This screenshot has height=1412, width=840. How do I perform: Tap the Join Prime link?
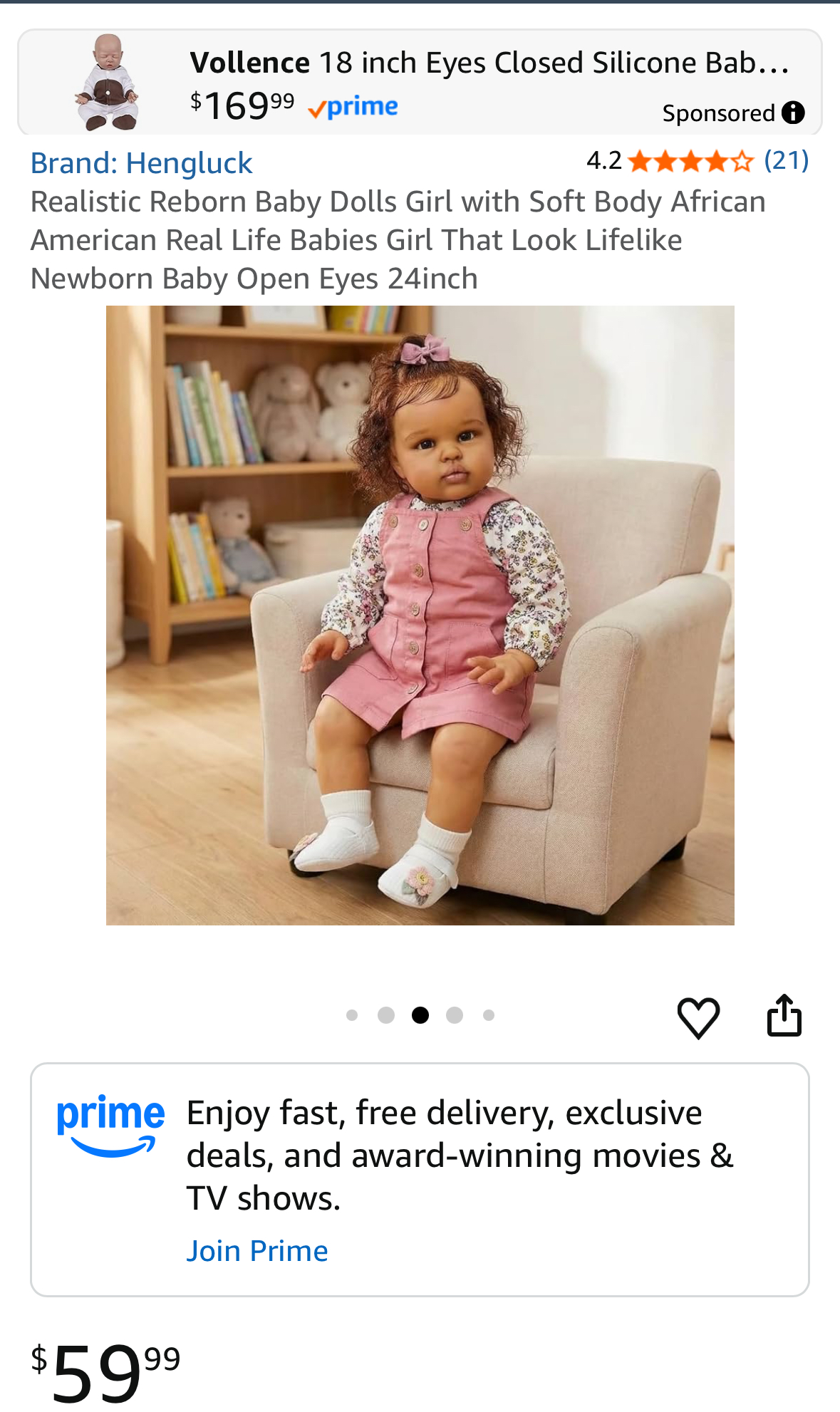tap(257, 1250)
